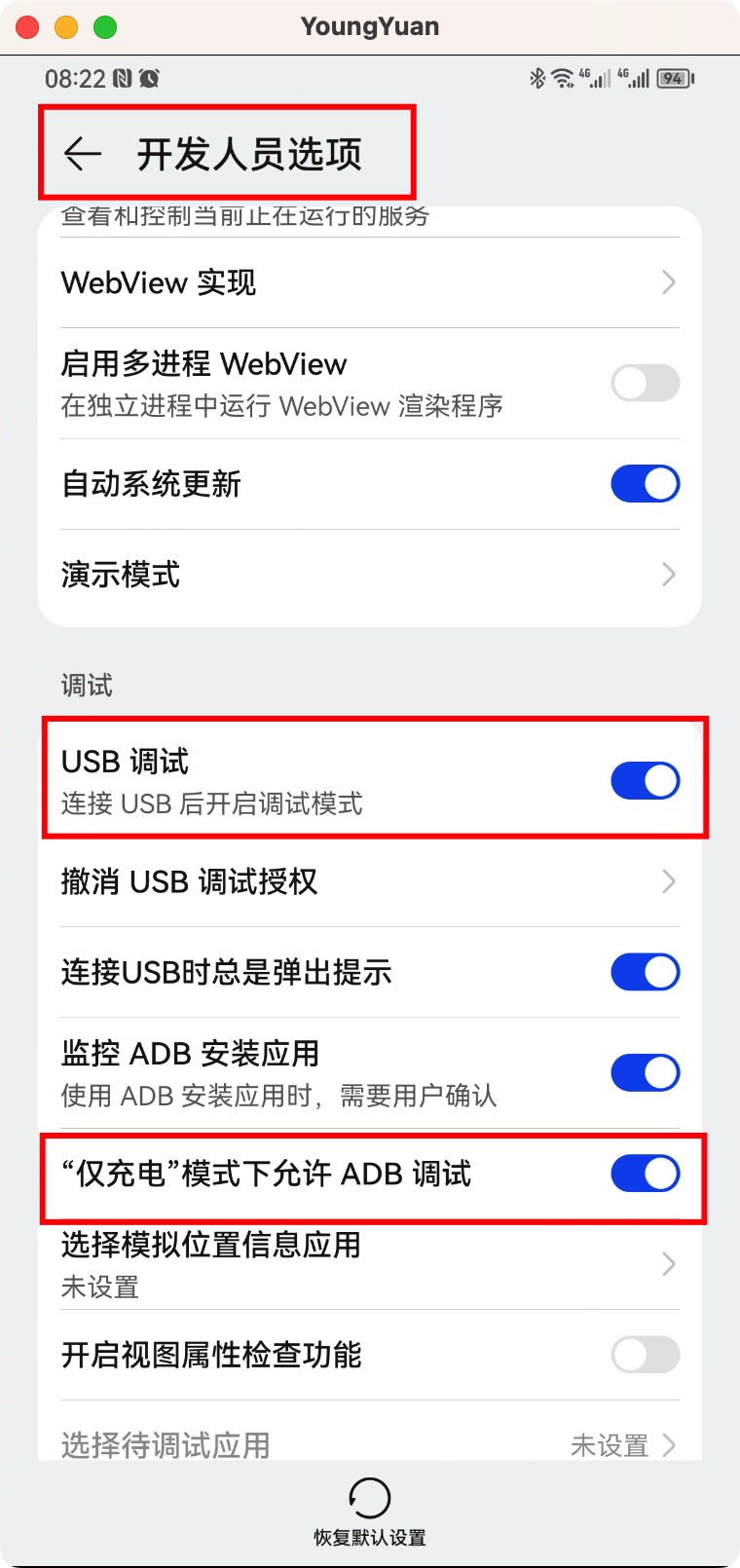Open 撤消 USB 调试授权
The width and height of the screenshot is (740, 1568).
pos(369,881)
